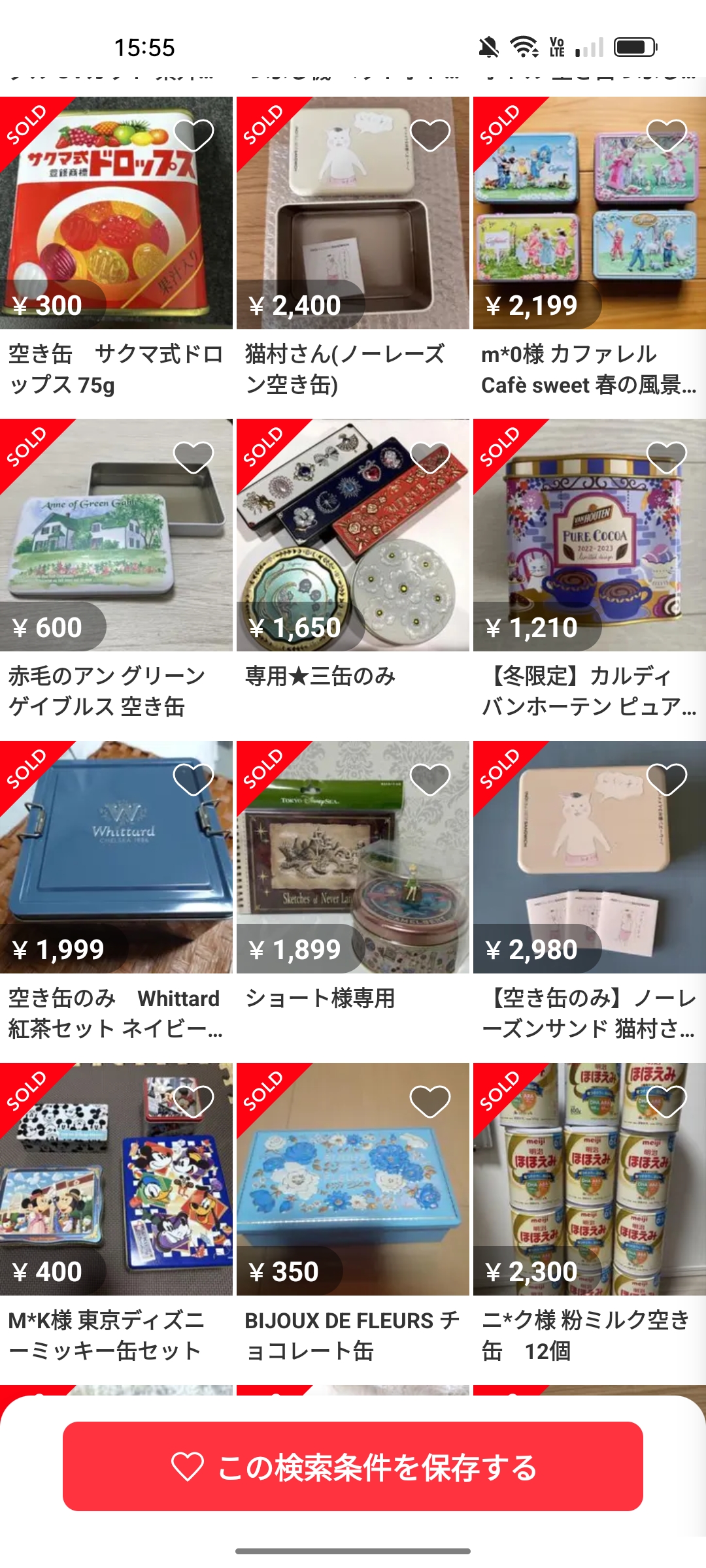Open the Whittard 紅茶セット ネイビー tin listing
This screenshot has height=1568, width=706.
pyautogui.click(x=116, y=857)
